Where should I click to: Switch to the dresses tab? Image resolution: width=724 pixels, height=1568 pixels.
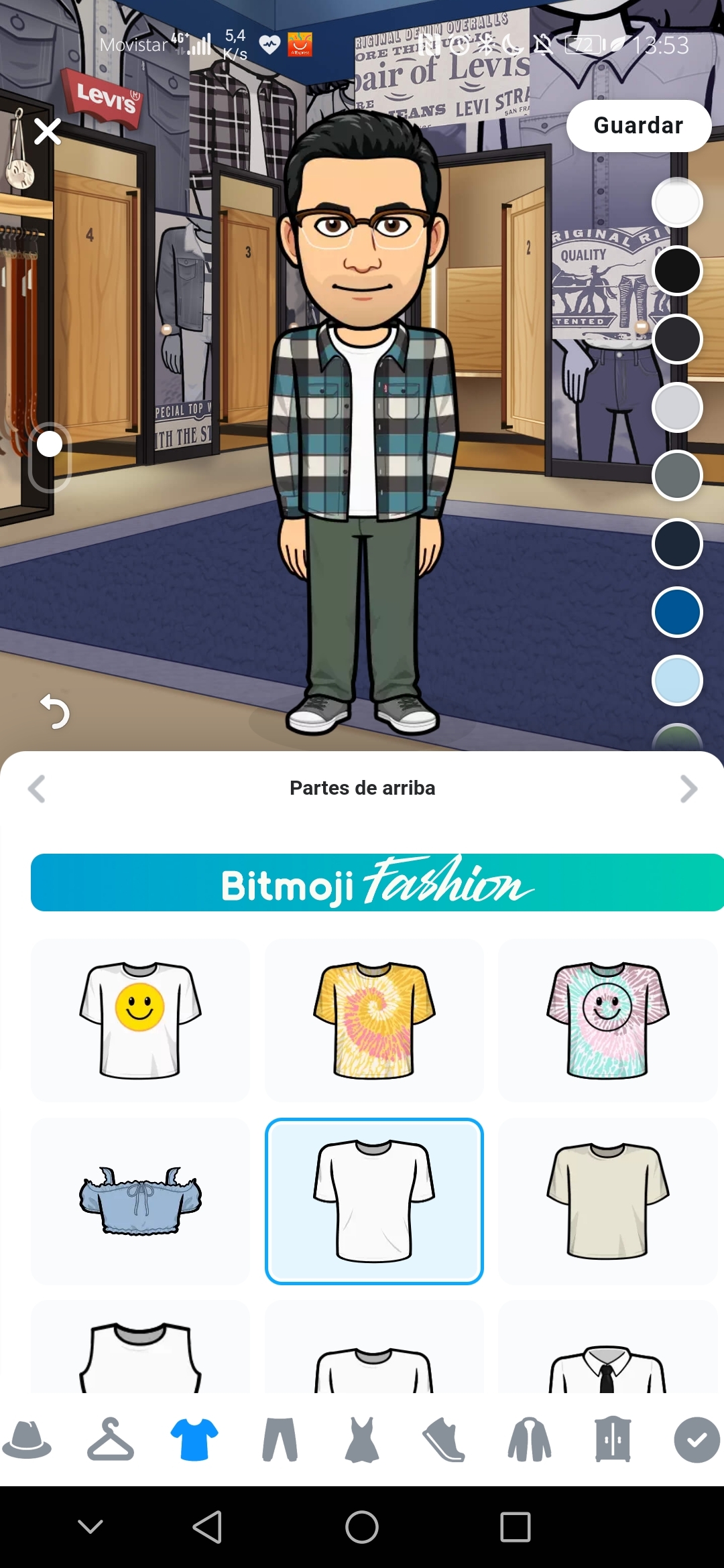(x=362, y=1439)
